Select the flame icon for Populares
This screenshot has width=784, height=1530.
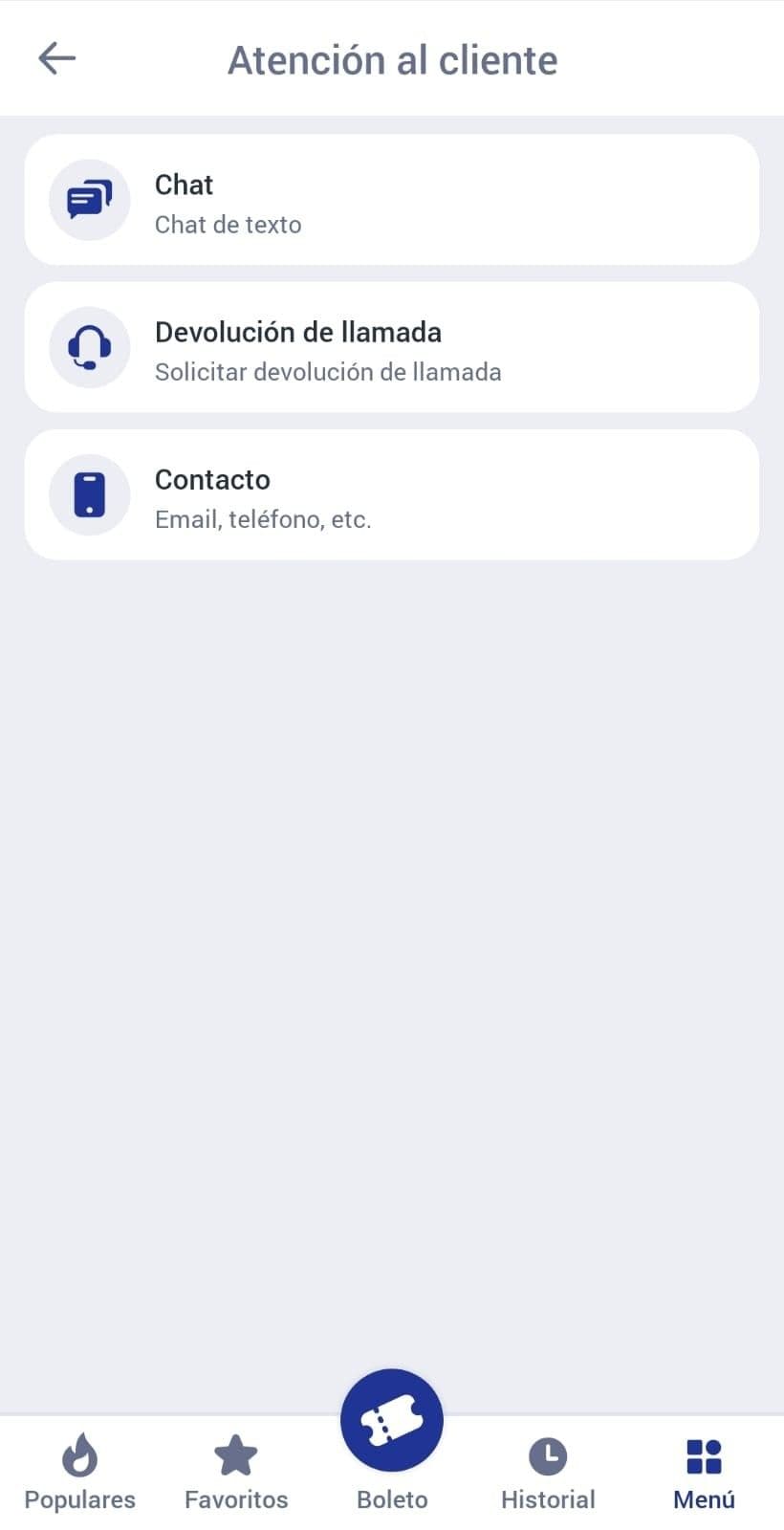[x=79, y=1455]
